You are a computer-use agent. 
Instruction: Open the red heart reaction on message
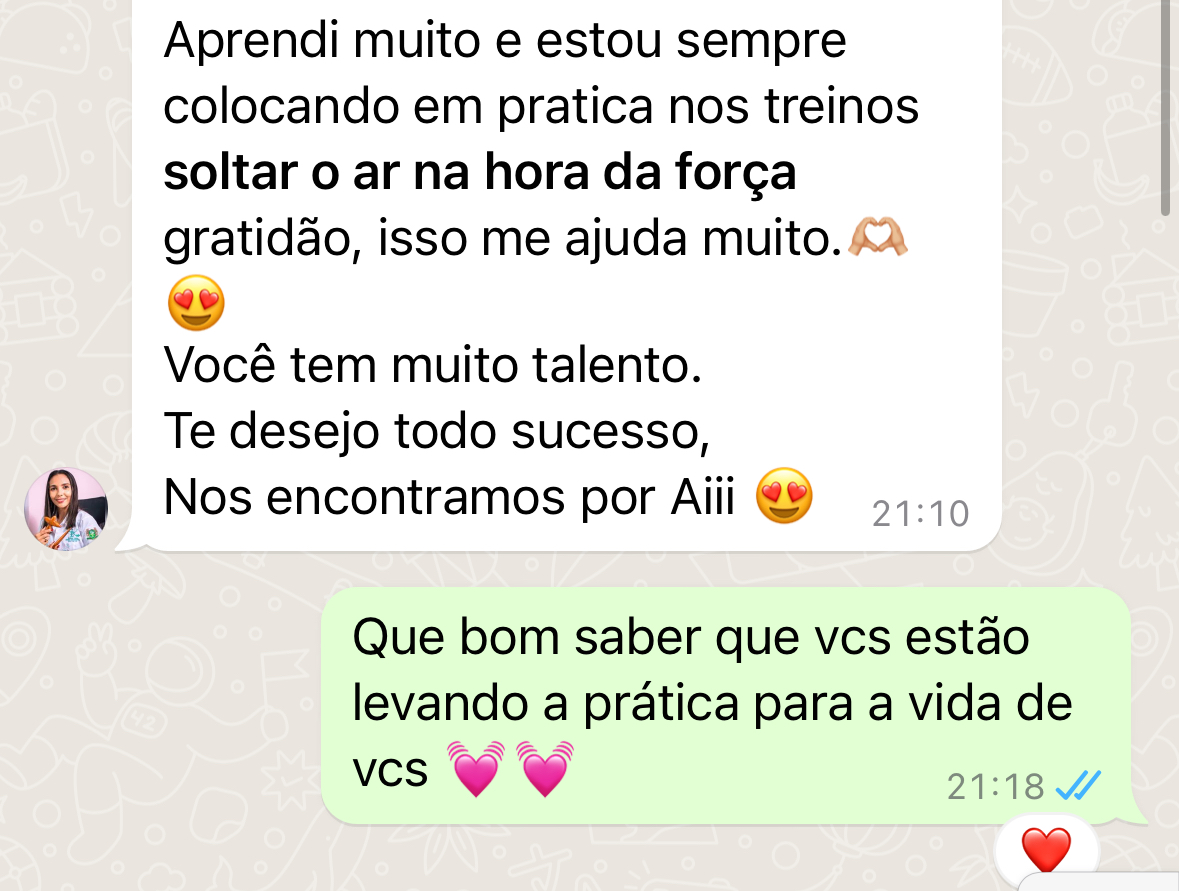point(1046,851)
